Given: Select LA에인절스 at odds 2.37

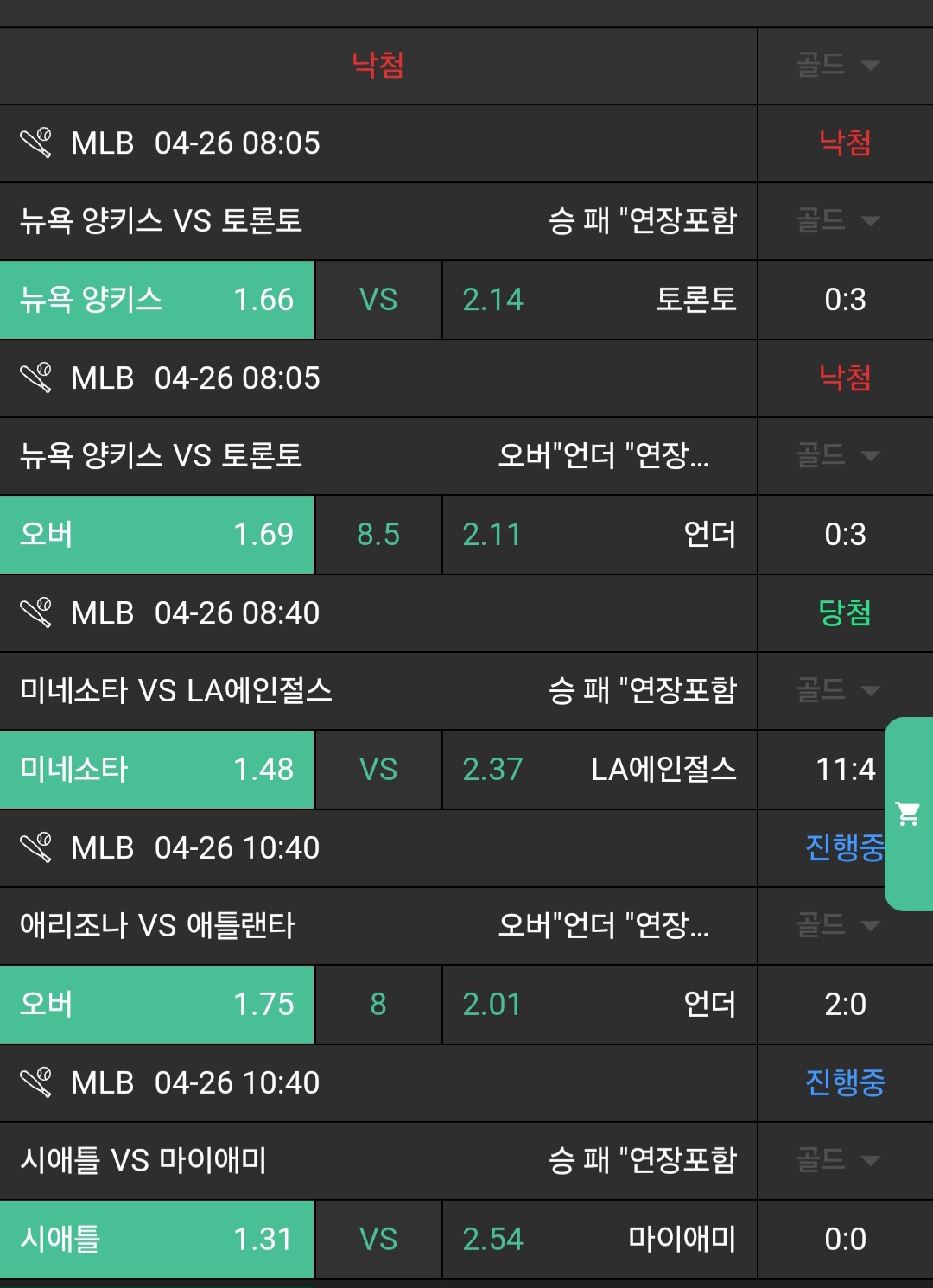Looking at the screenshot, I should tap(599, 770).
